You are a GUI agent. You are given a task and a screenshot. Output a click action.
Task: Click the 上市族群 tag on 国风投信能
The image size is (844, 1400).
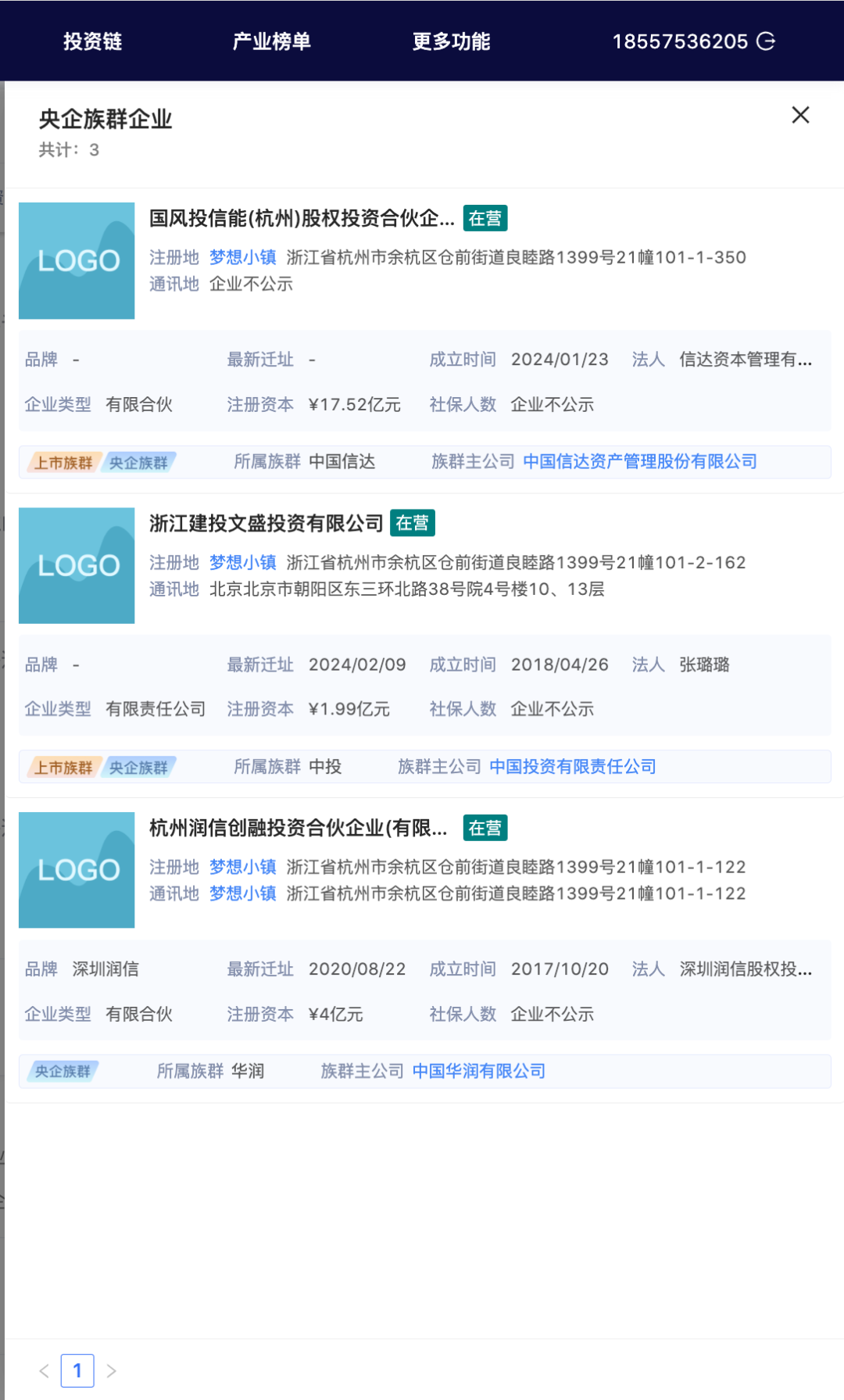[63, 462]
